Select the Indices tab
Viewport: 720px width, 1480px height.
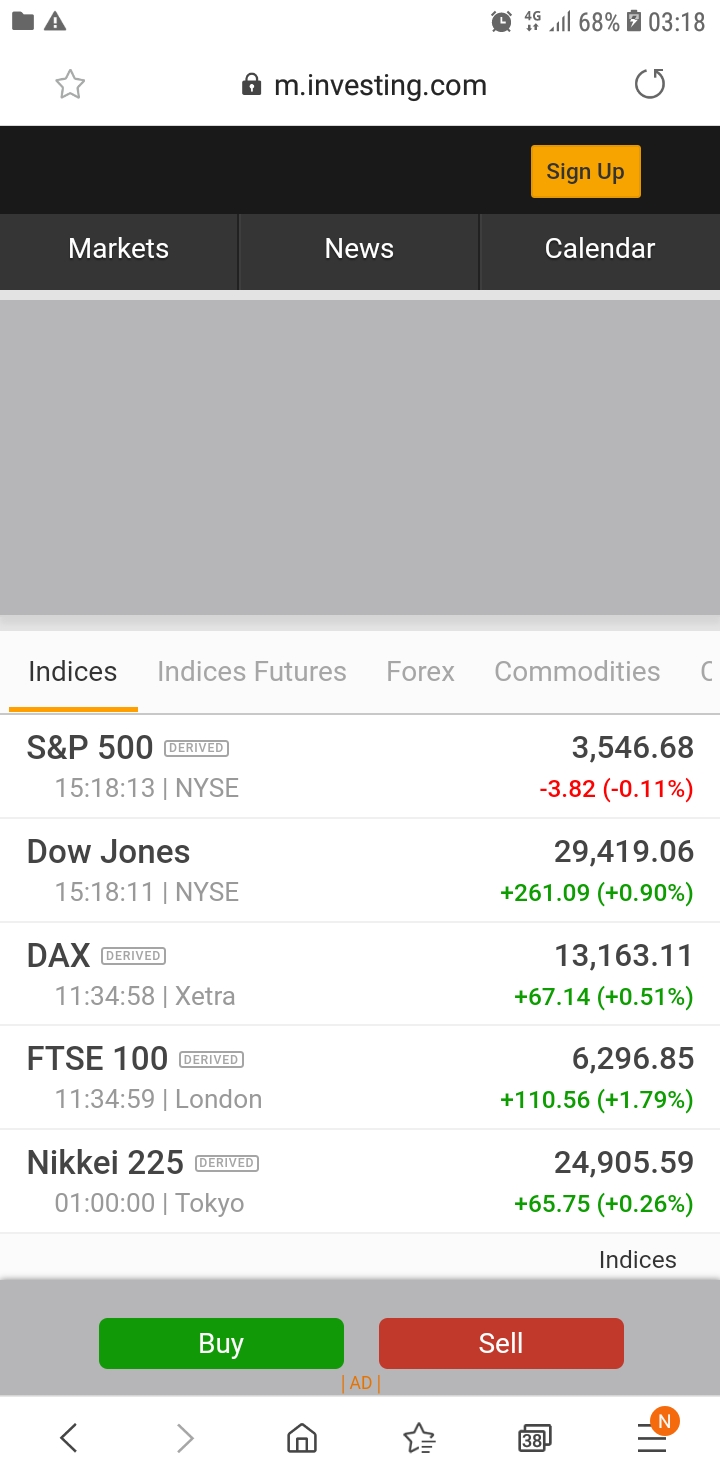(x=73, y=671)
